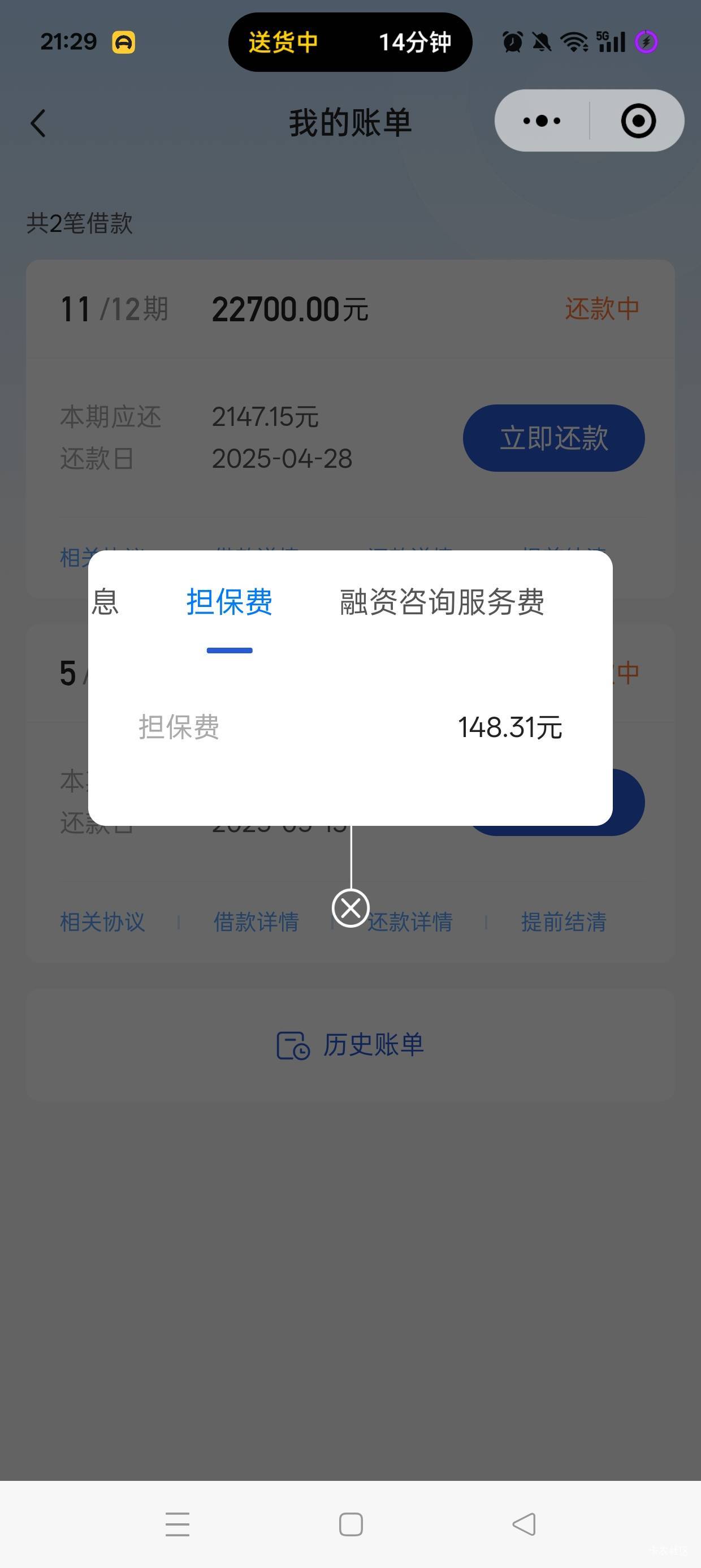701x1568 pixels.
Task: Select the 担保费 tab
Action: click(230, 602)
